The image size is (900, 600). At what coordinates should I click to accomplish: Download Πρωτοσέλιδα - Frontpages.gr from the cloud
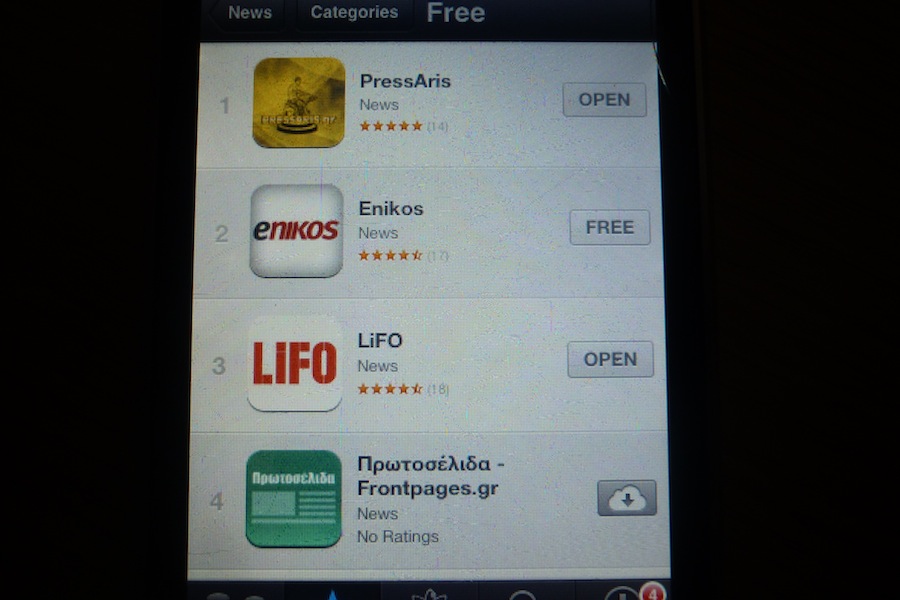(x=627, y=498)
